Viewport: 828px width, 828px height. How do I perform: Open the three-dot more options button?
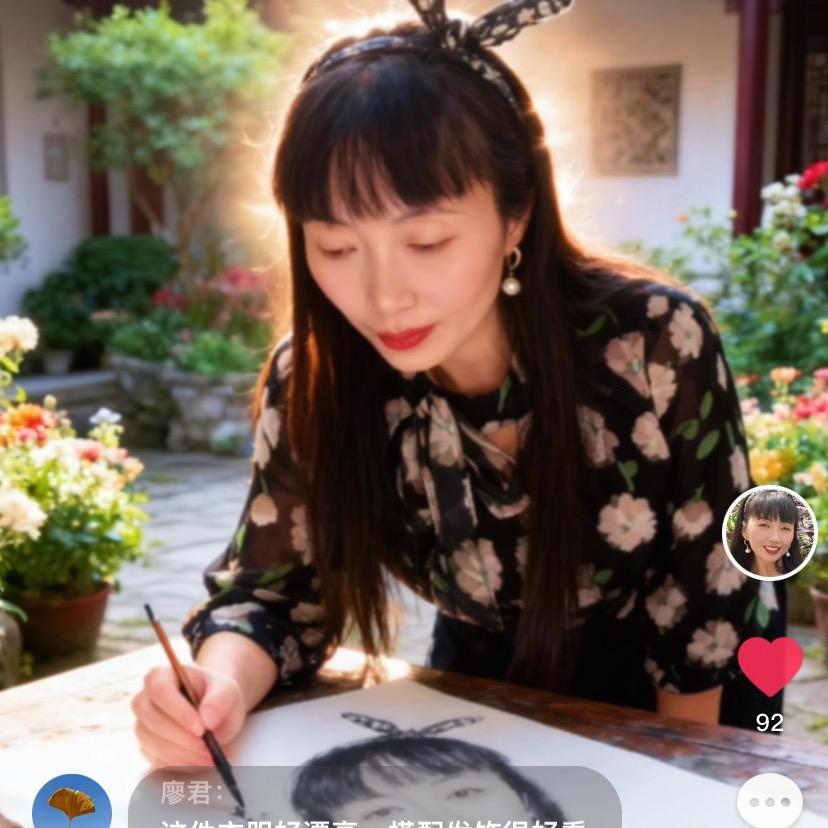click(769, 801)
